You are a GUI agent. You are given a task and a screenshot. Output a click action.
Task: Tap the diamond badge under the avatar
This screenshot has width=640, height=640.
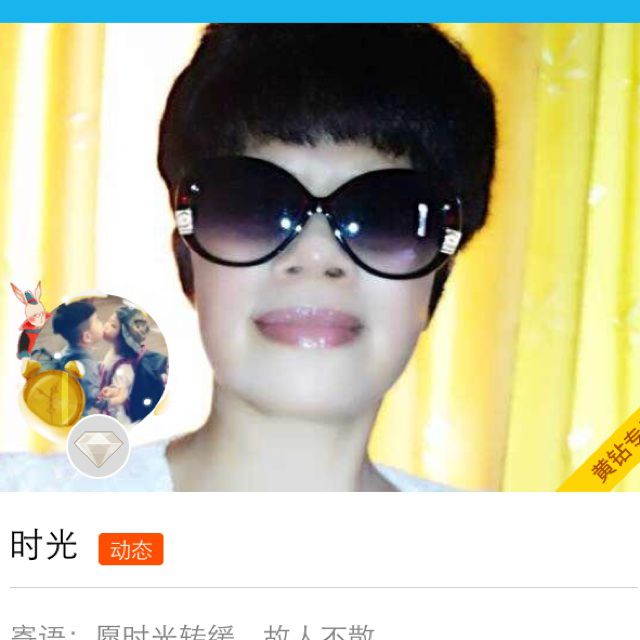(x=98, y=446)
